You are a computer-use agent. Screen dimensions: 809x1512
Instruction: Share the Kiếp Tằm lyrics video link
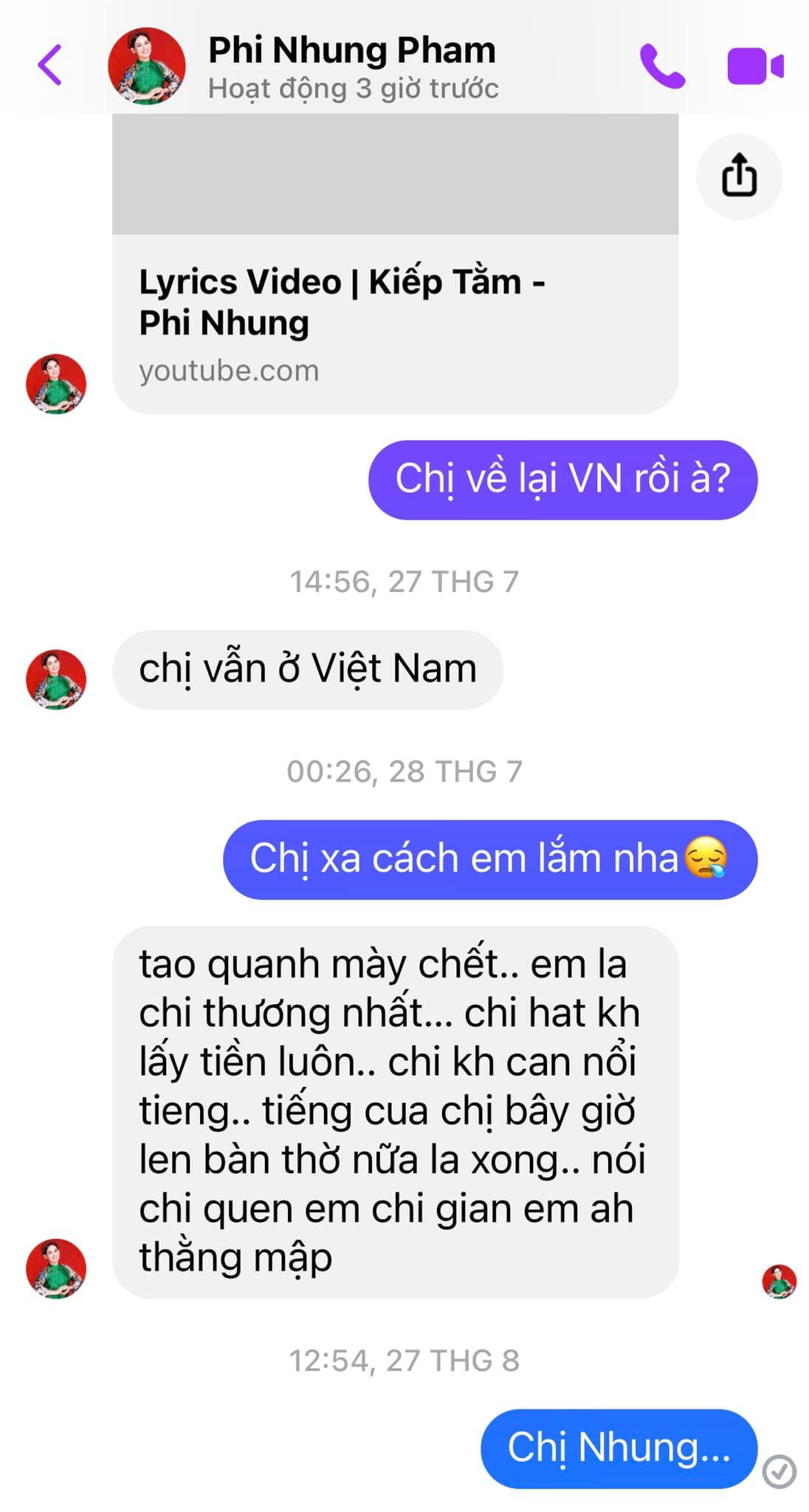pyautogui.click(x=739, y=176)
